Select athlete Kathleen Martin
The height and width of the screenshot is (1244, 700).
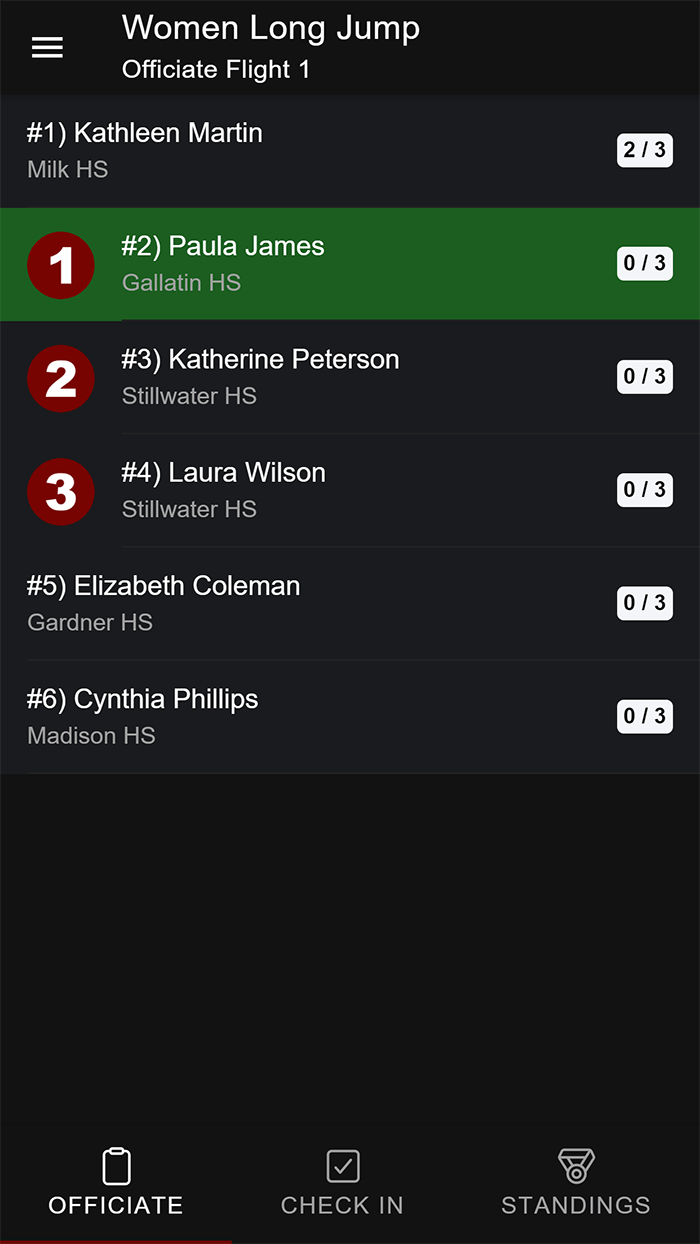[300, 151]
